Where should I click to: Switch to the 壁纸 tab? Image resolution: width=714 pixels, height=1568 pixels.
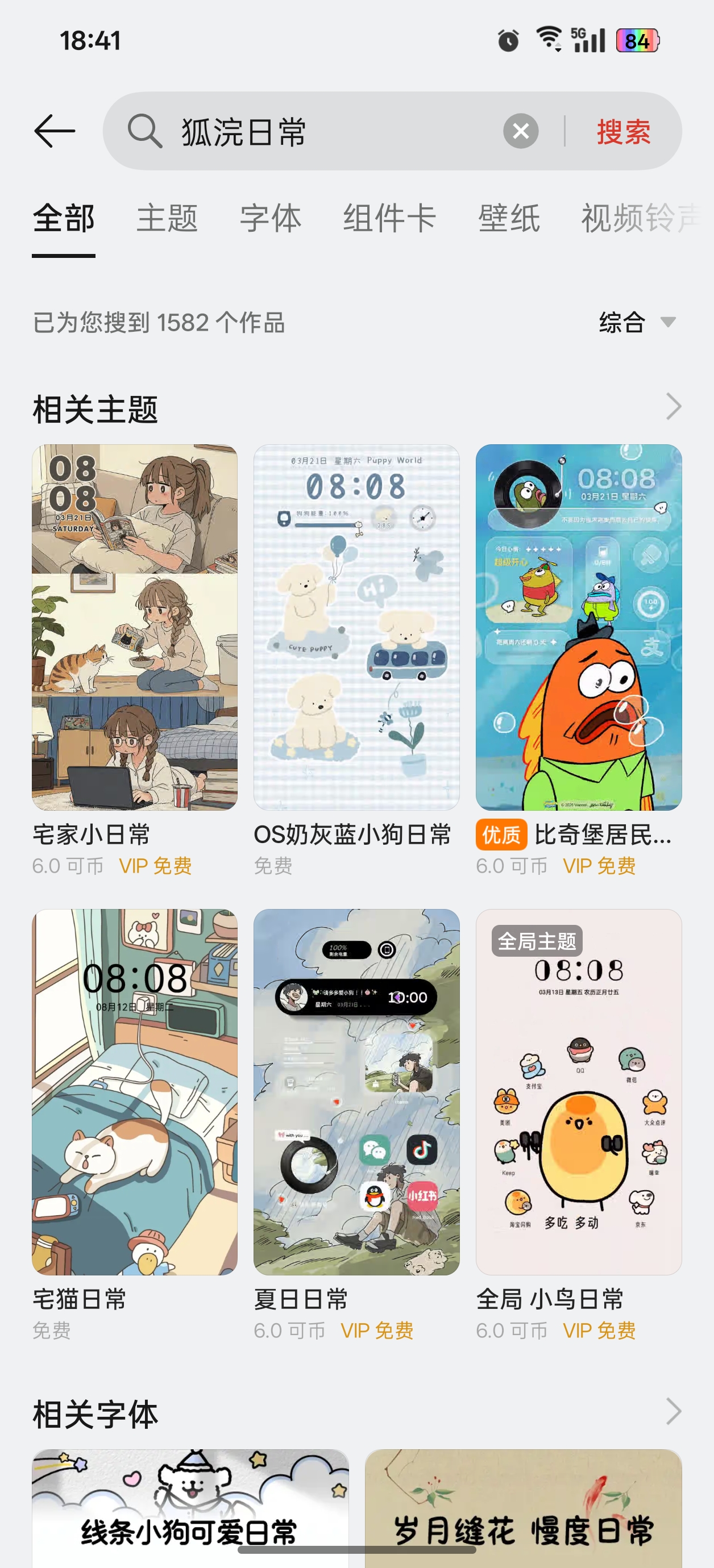[509, 219]
